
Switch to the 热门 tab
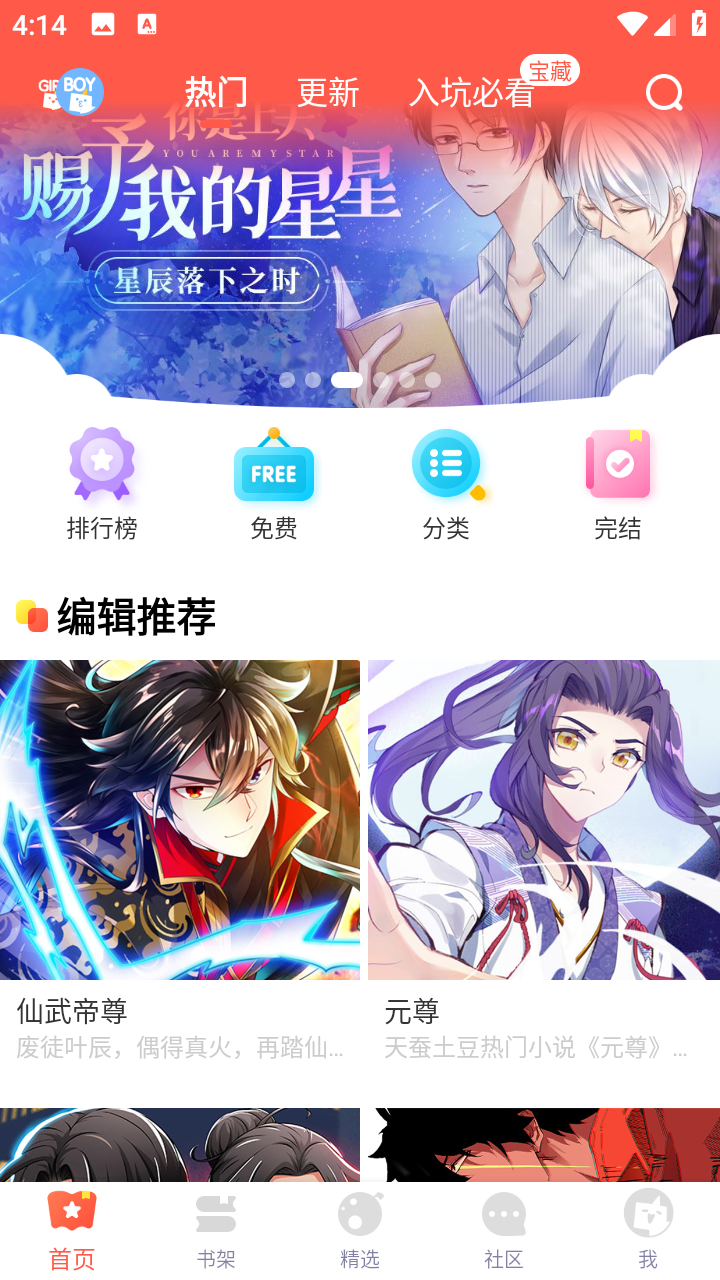pyautogui.click(x=216, y=93)
